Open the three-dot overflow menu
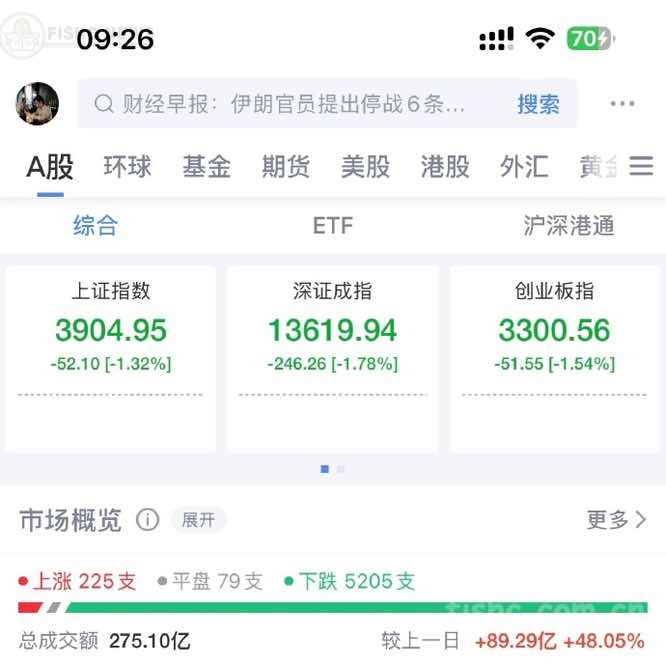 [x=622, y=104]
